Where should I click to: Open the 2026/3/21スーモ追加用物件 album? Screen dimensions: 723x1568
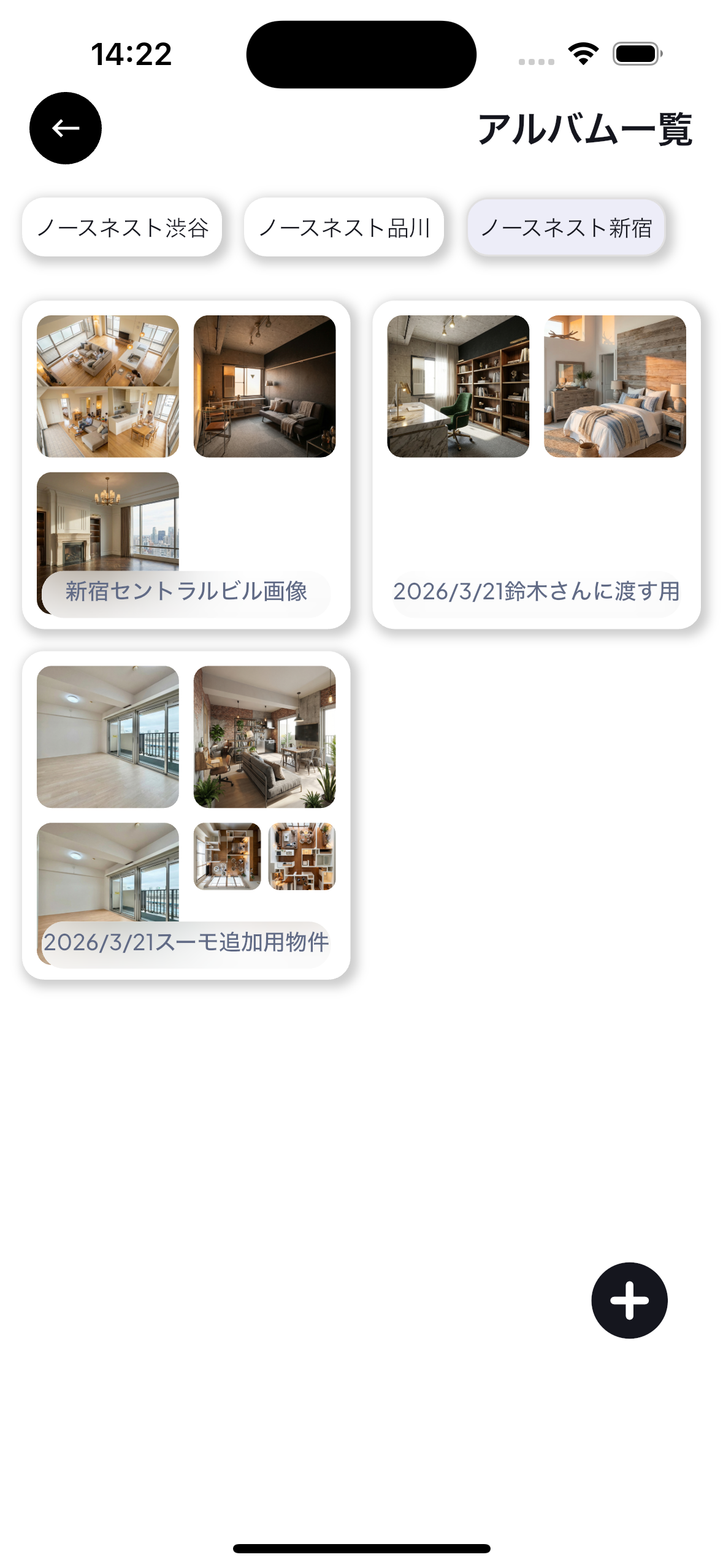(186, 944)
